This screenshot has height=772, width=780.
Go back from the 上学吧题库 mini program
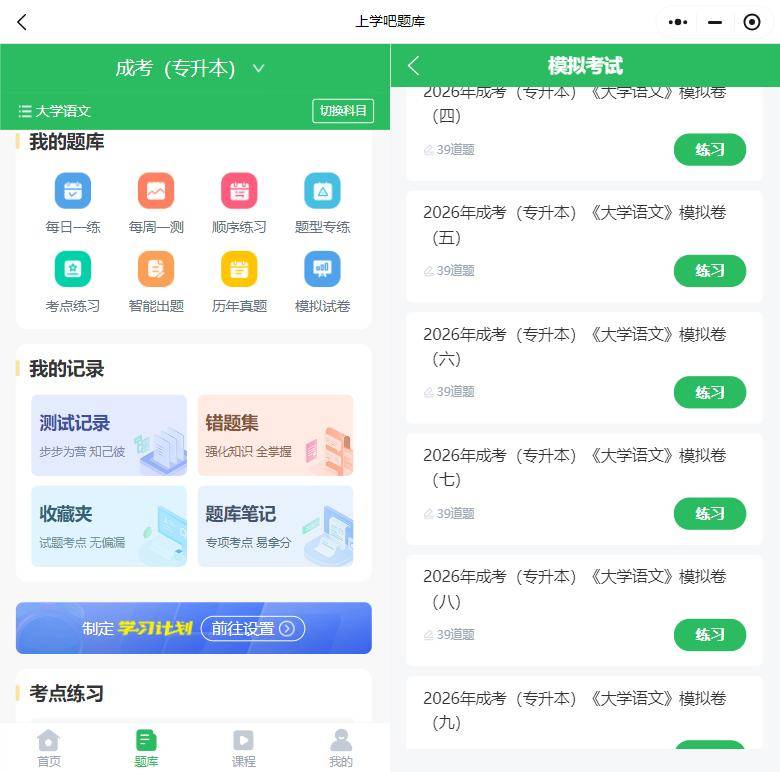[x=22, y=22]
